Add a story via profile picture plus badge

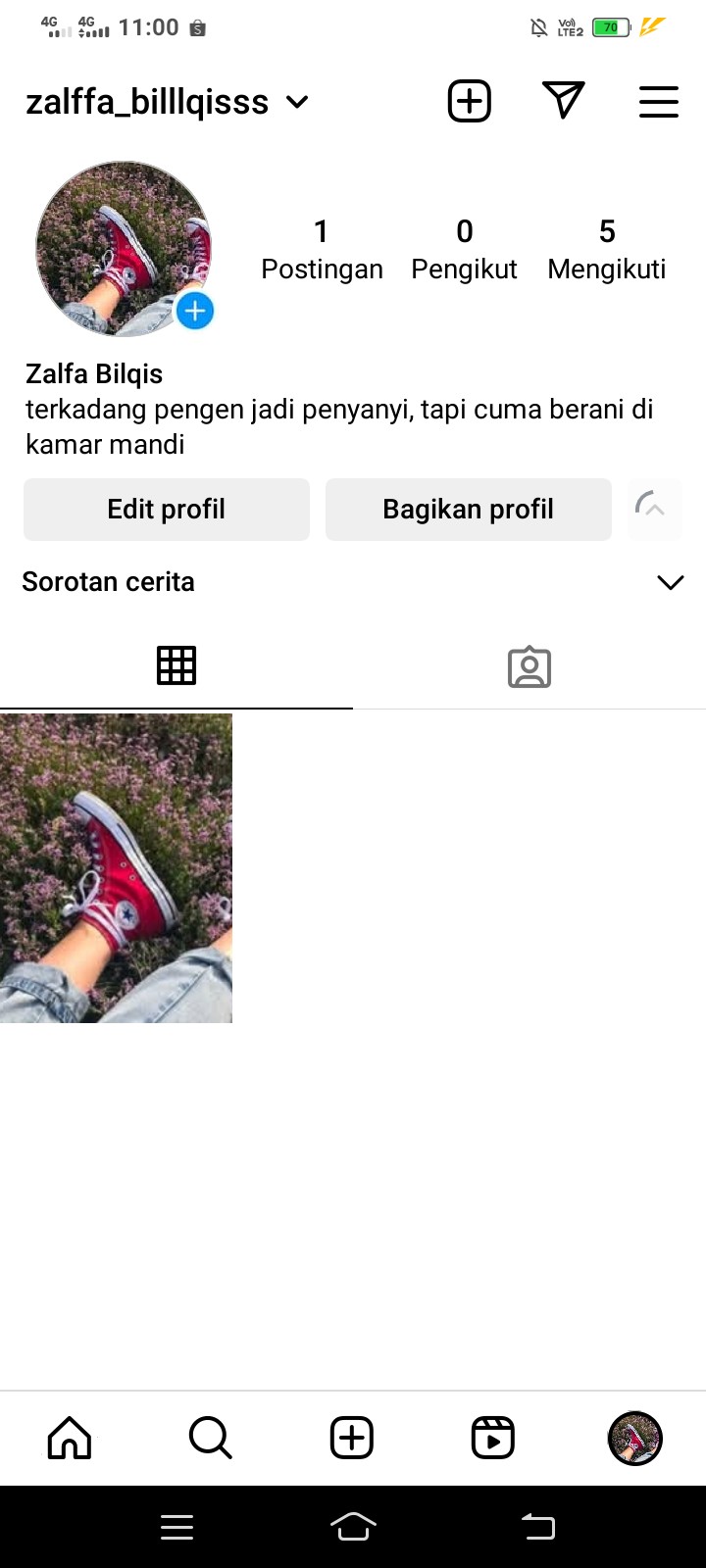[195, 312]
